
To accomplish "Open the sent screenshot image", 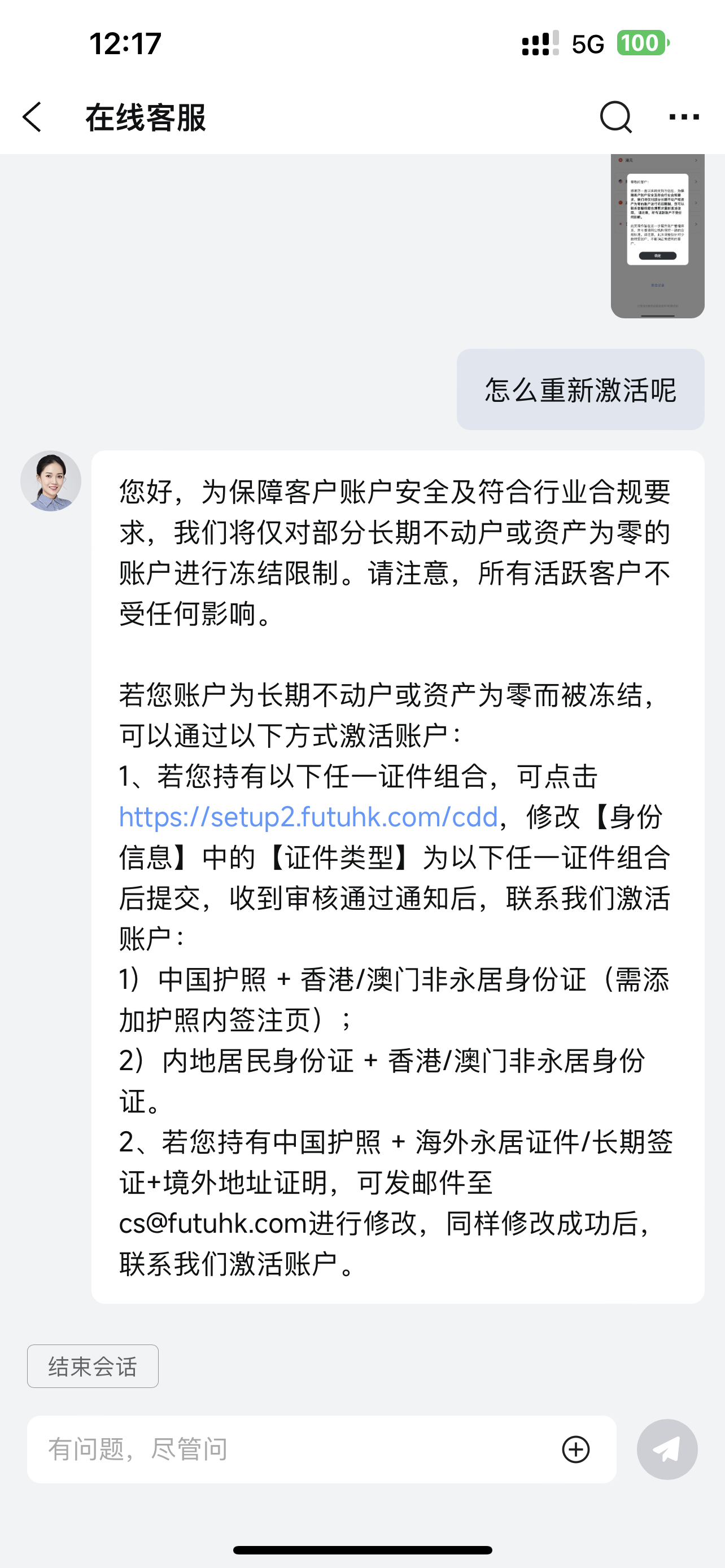I will [x=657, y=235].
